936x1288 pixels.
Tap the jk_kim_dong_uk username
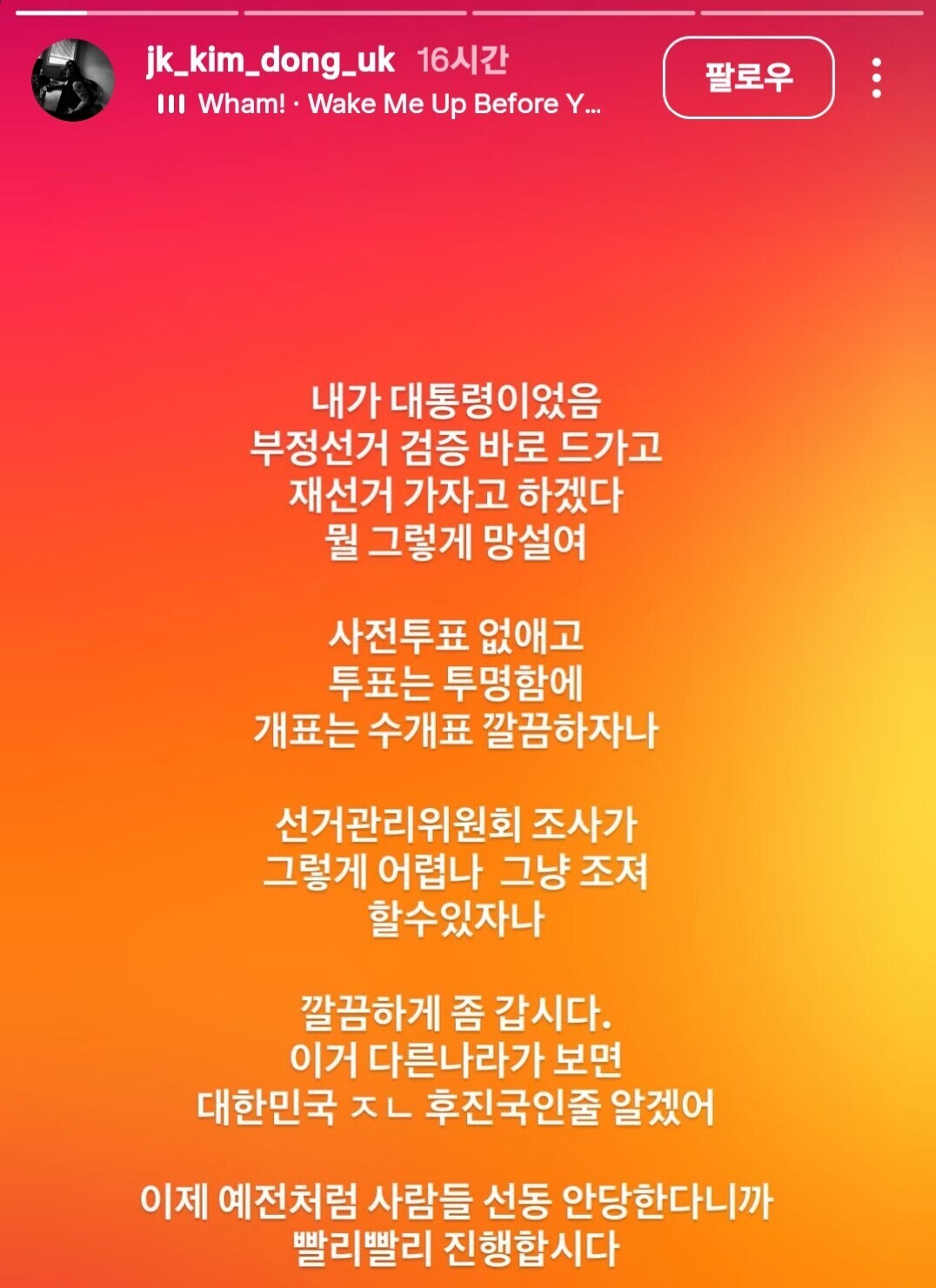pyautogui.click(x=271, y=60)
